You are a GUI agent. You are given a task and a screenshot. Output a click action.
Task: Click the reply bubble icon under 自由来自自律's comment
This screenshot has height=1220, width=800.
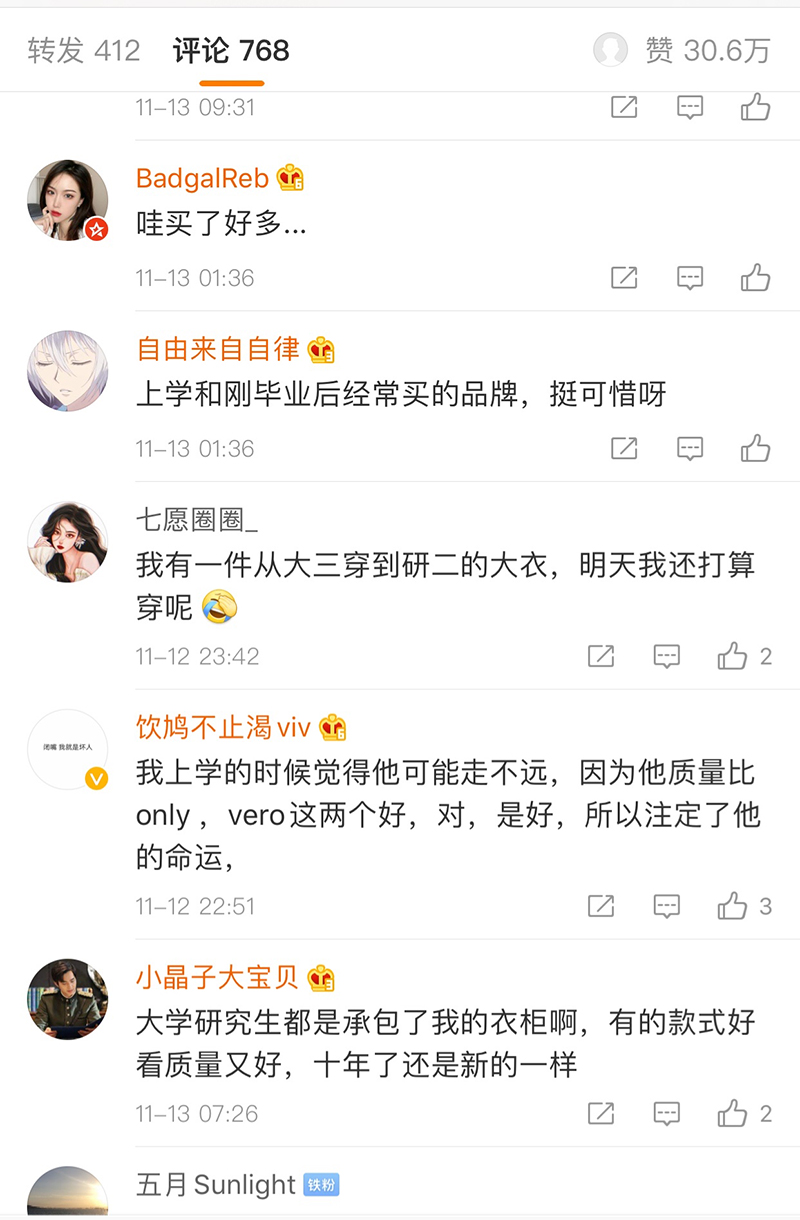(690, 448)
